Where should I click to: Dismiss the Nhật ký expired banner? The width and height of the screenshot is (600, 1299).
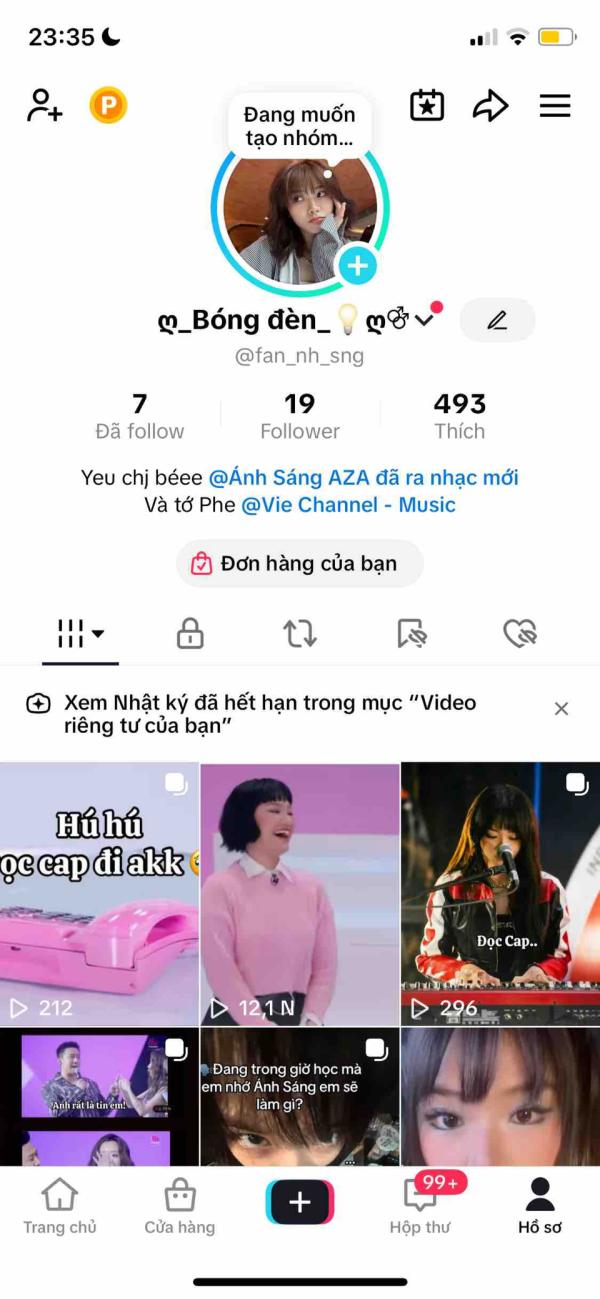coord(561,709)
